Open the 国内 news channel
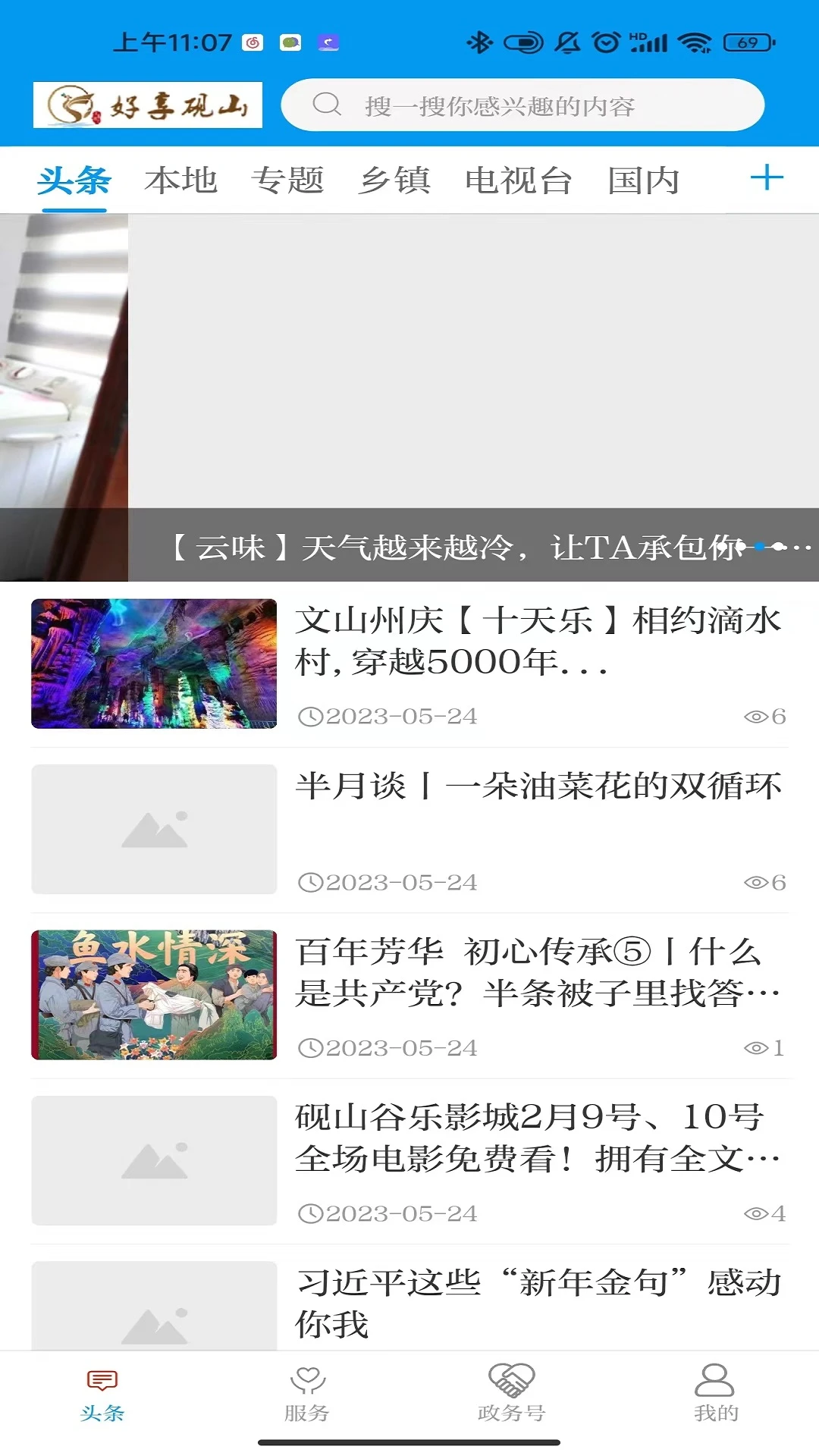 point(644,180)
